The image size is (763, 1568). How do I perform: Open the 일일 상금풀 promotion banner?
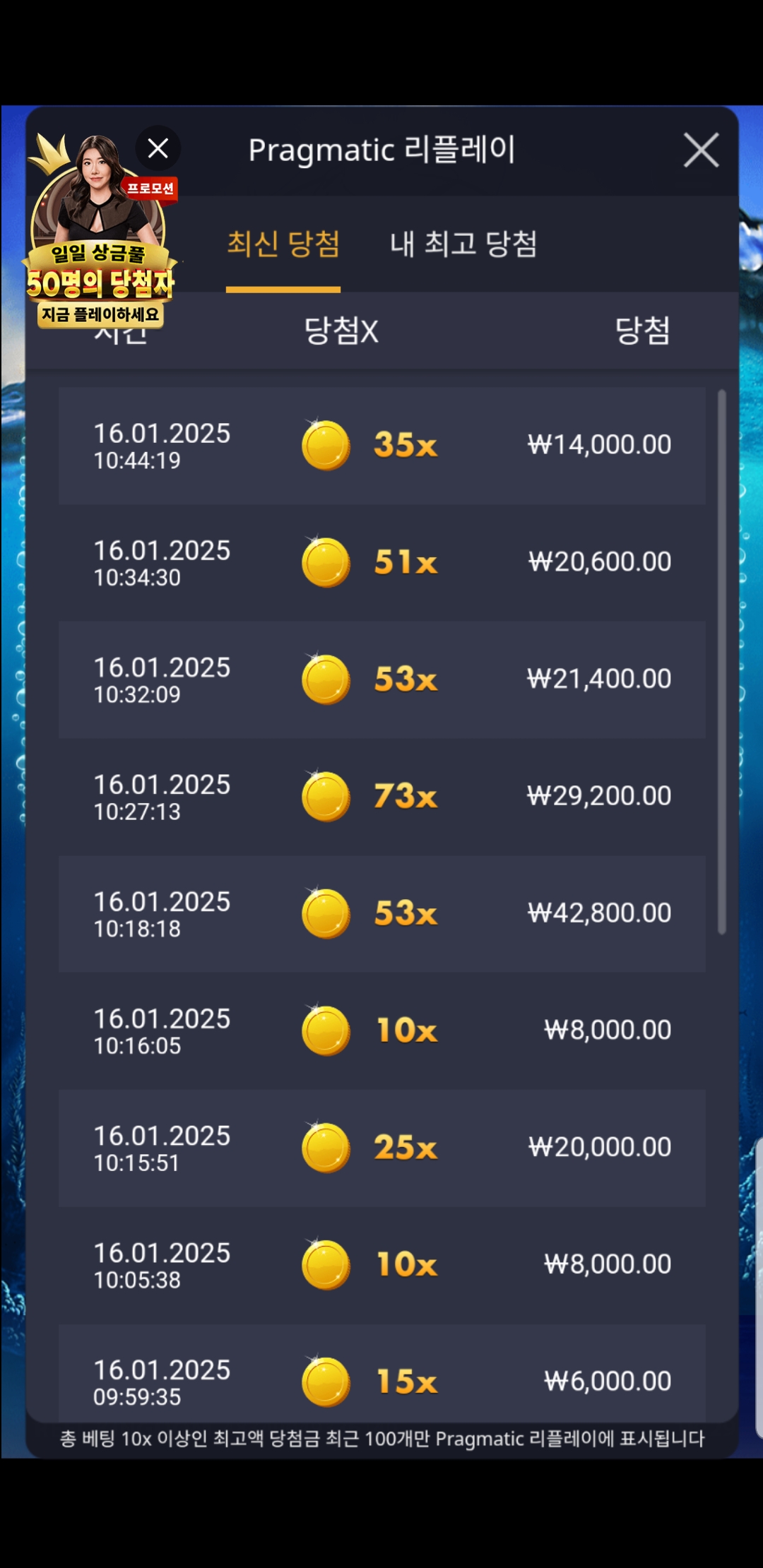pos(99,254)
